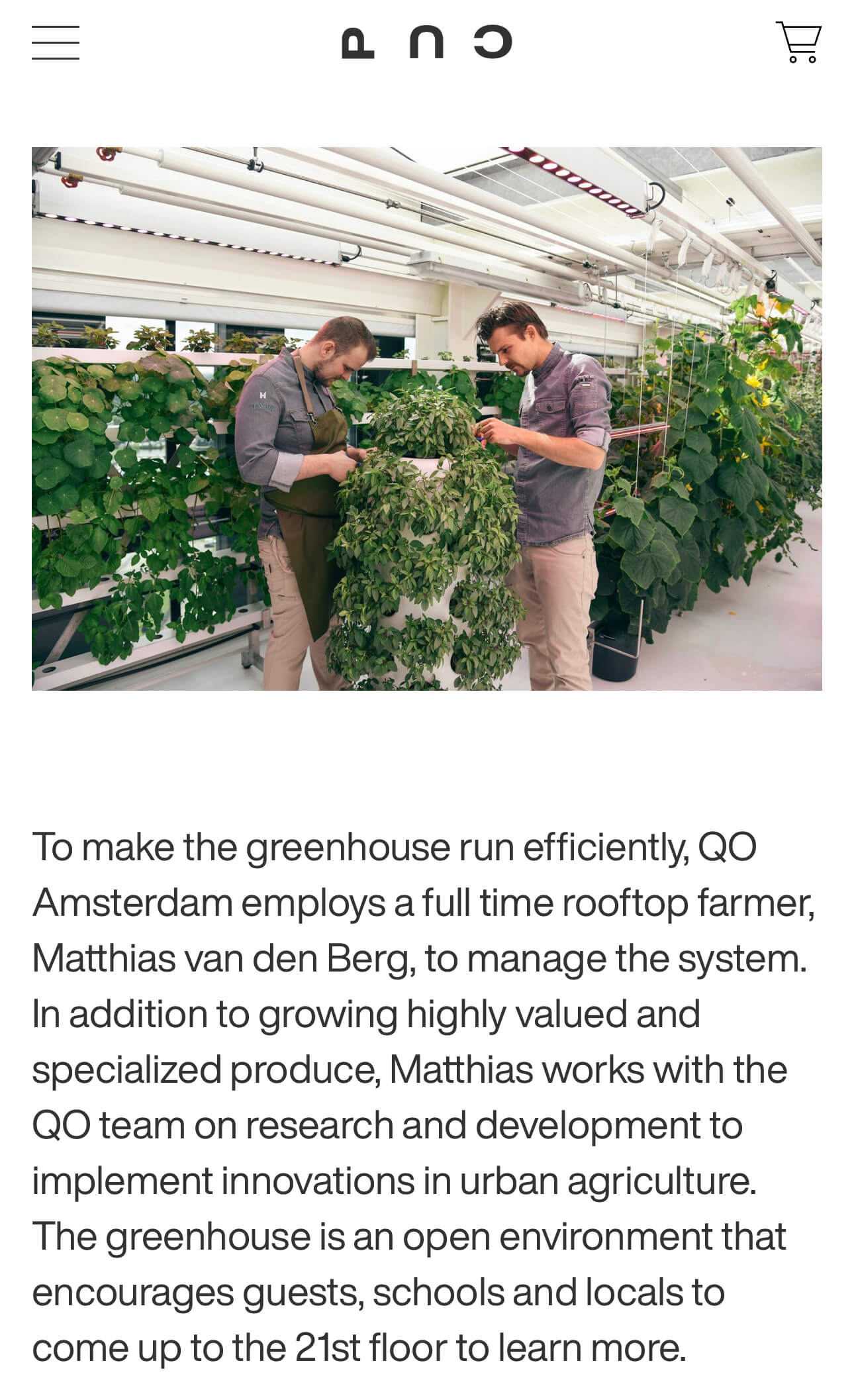This screenshot has height=1400, width=854.
Task: Open the shopping cart
Action: (x=799, y=43)
